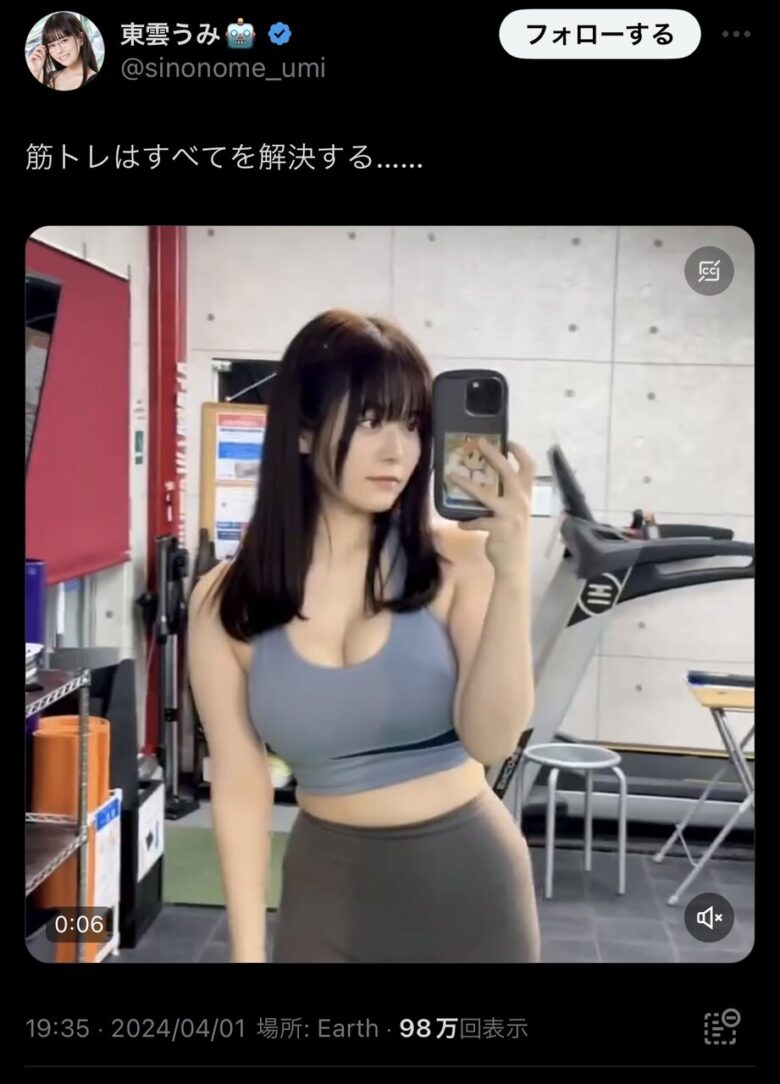Tap the フォローする follow button

(599, 35)
